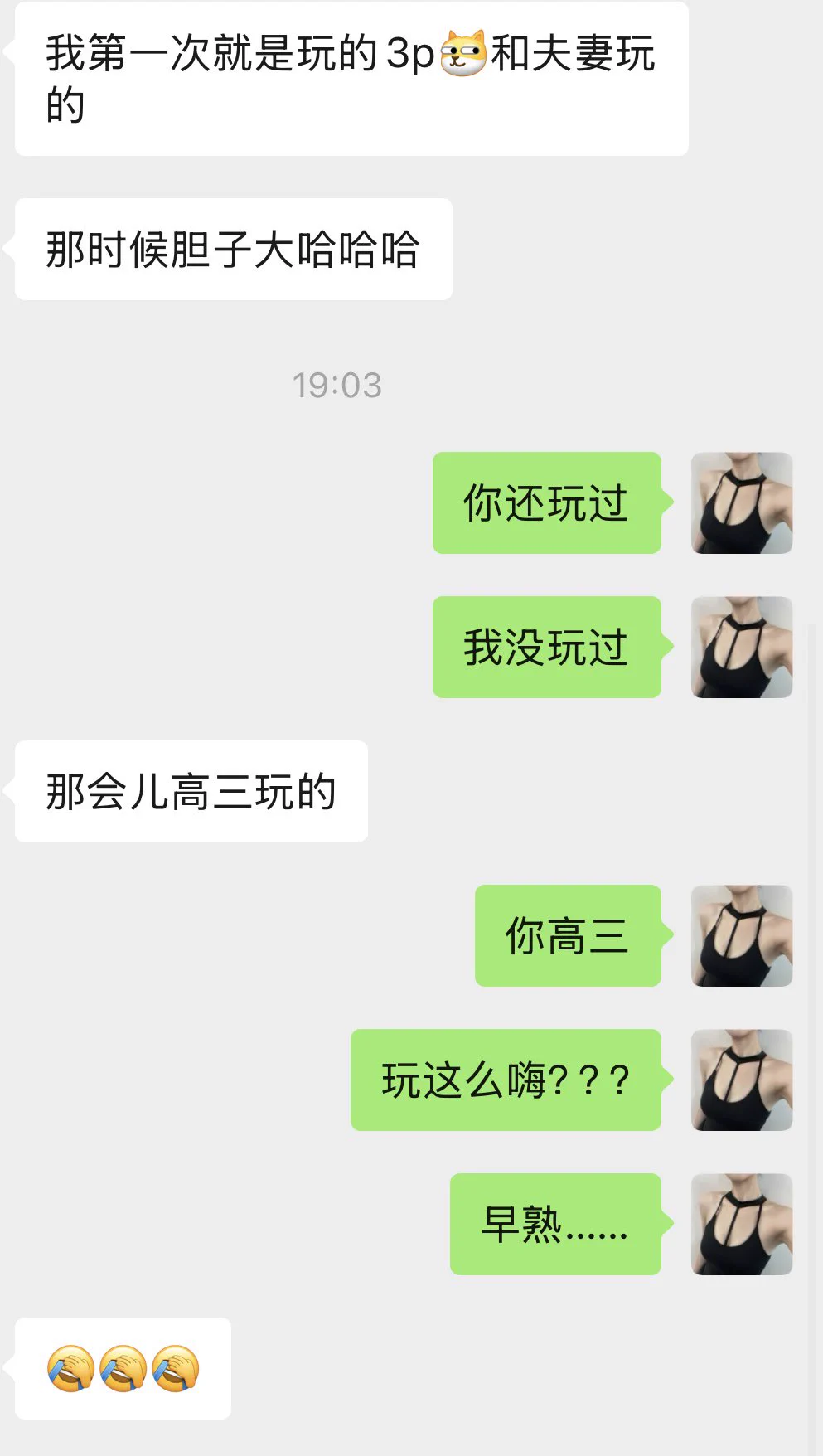
Task: Open the avatar beside the '早熟......' message
Action: [x=742, y=1224]
